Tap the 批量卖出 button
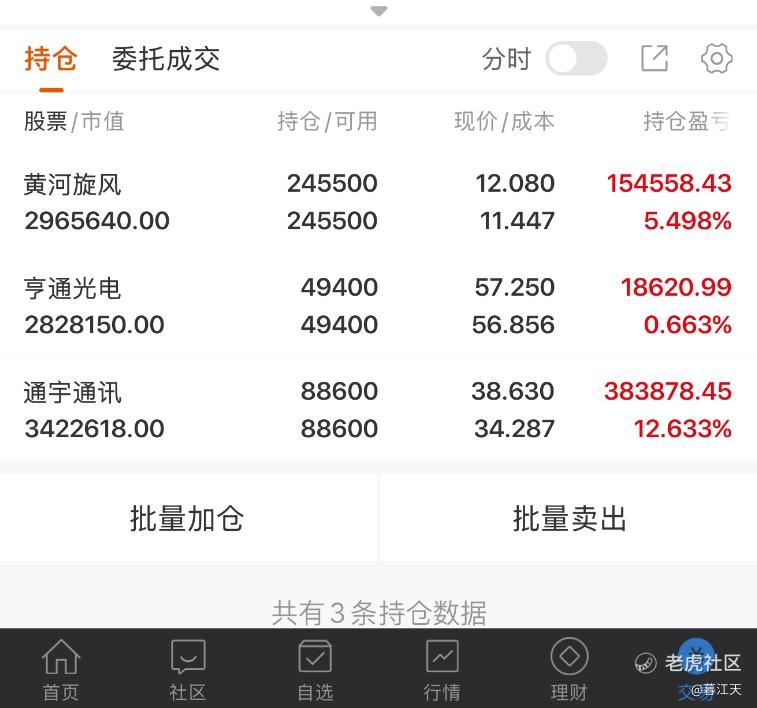757x708 pixels. (x=569, y=518)
